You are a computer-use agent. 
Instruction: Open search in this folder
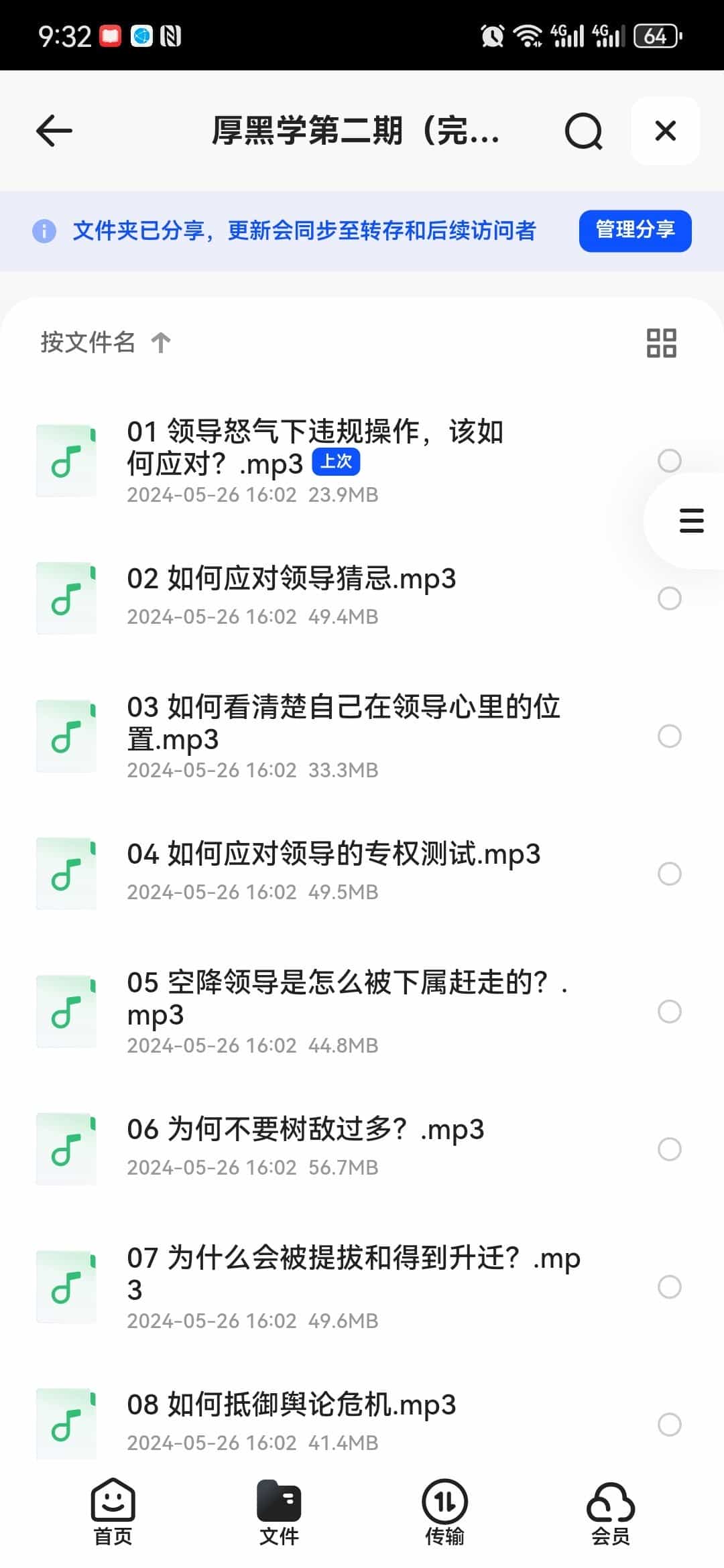coord(583,131)
